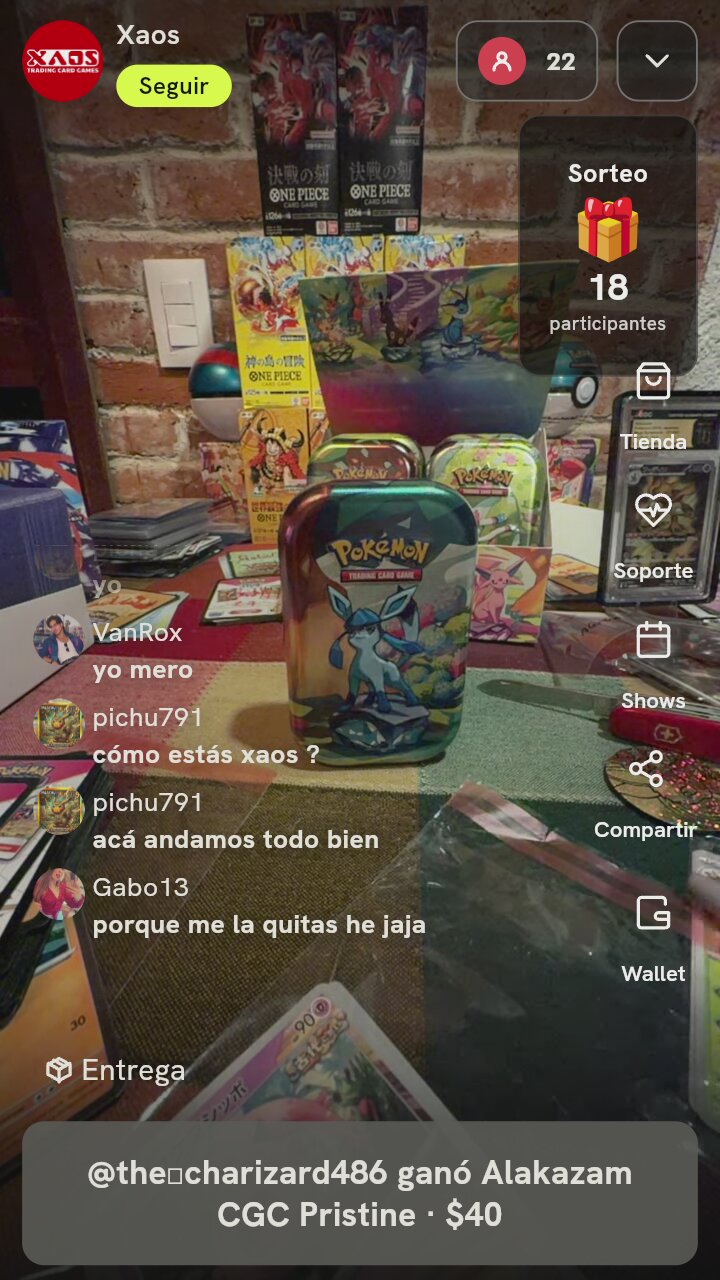
Task: Open VanRox's profile from chat
Action: coord(59,639)
